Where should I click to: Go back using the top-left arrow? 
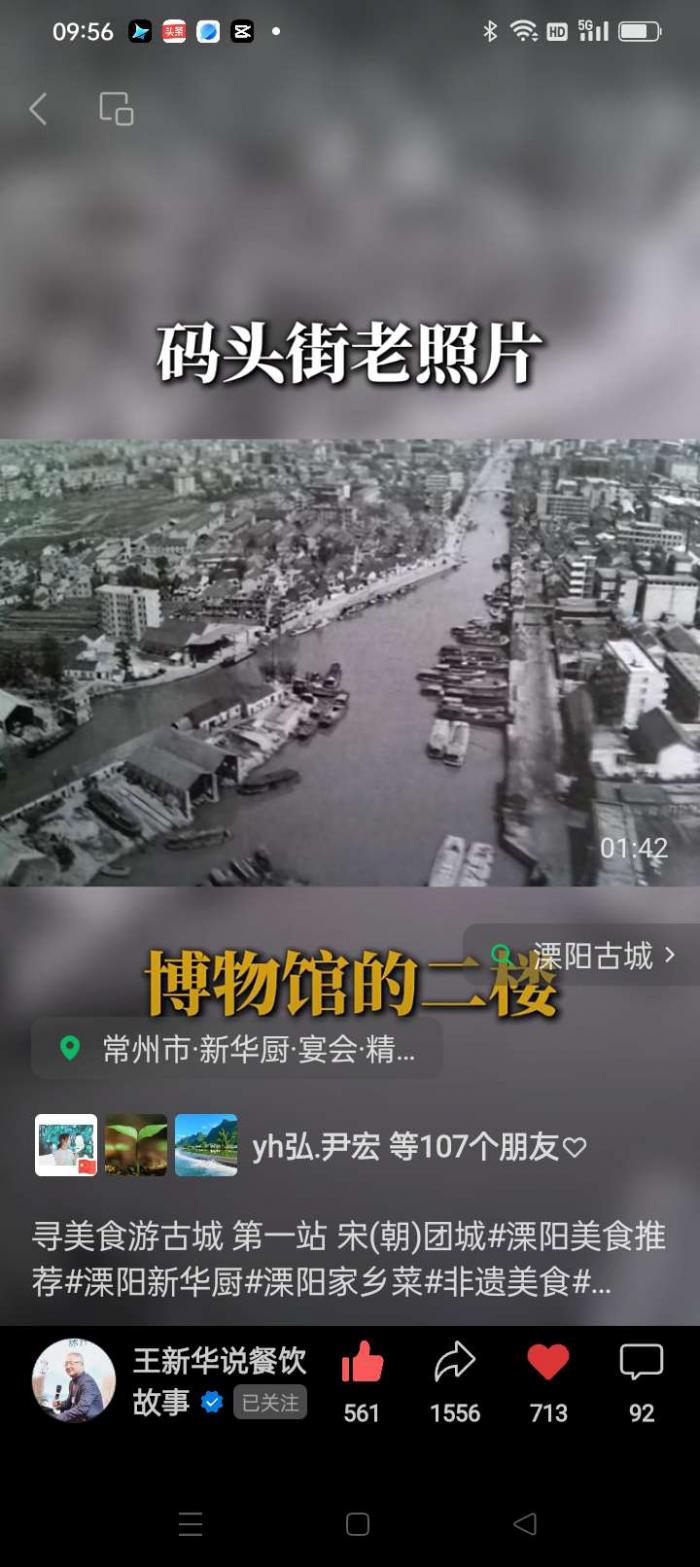tap(38, 109)
